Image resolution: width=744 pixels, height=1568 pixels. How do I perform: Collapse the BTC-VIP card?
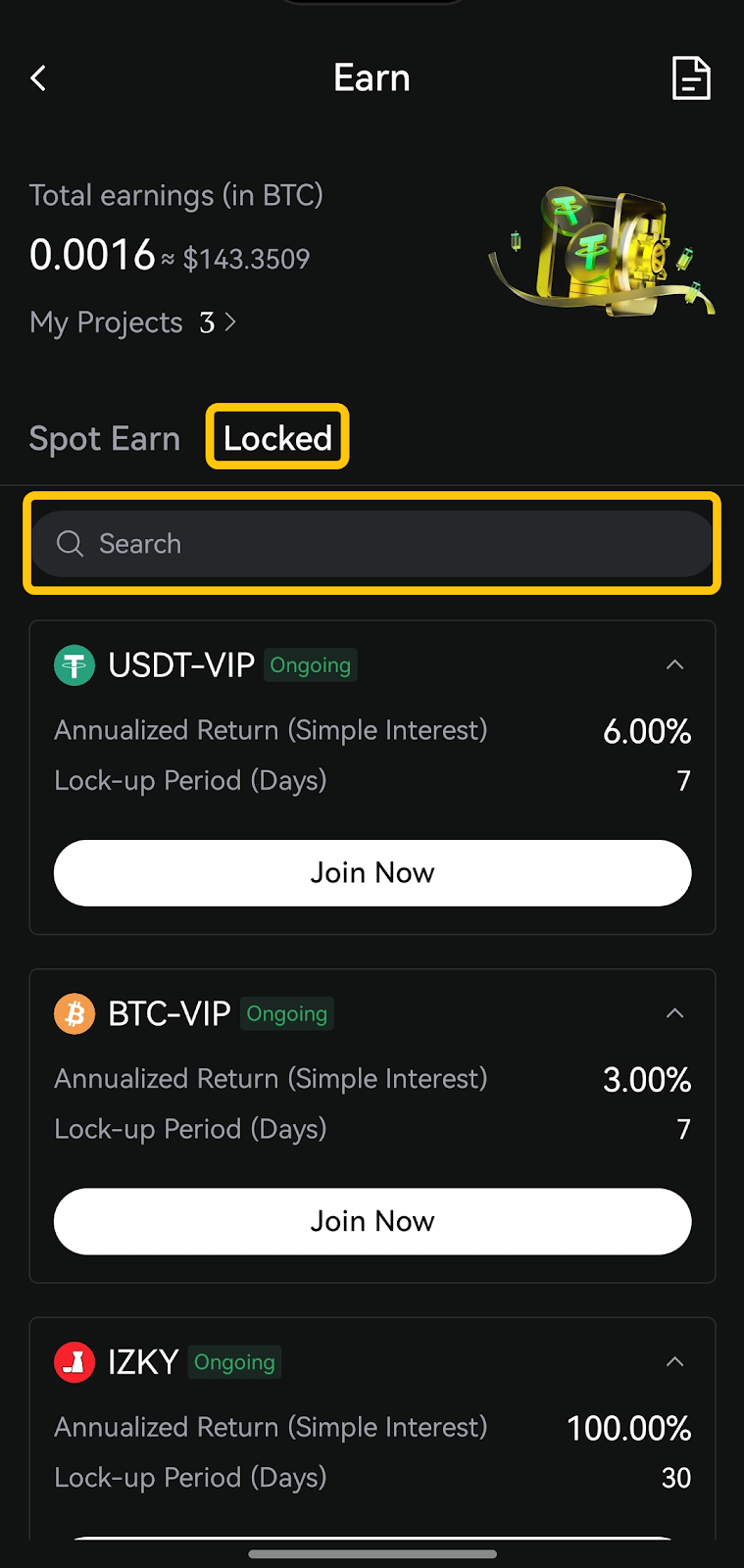[674, 1013]
